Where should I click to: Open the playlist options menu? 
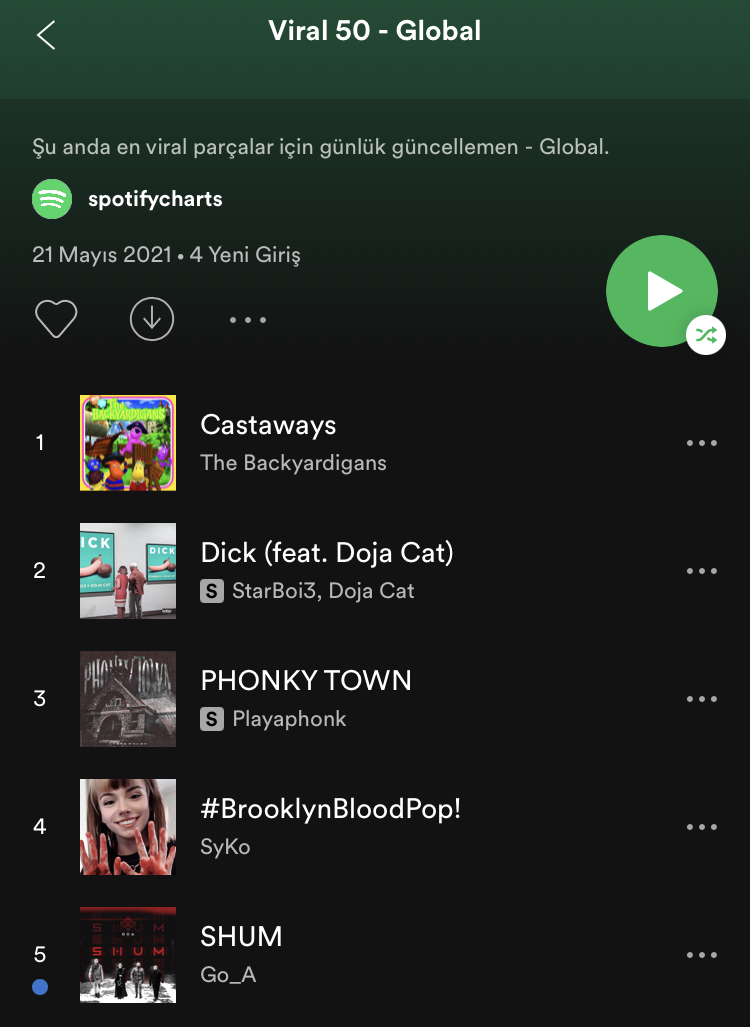pos(247,320)
